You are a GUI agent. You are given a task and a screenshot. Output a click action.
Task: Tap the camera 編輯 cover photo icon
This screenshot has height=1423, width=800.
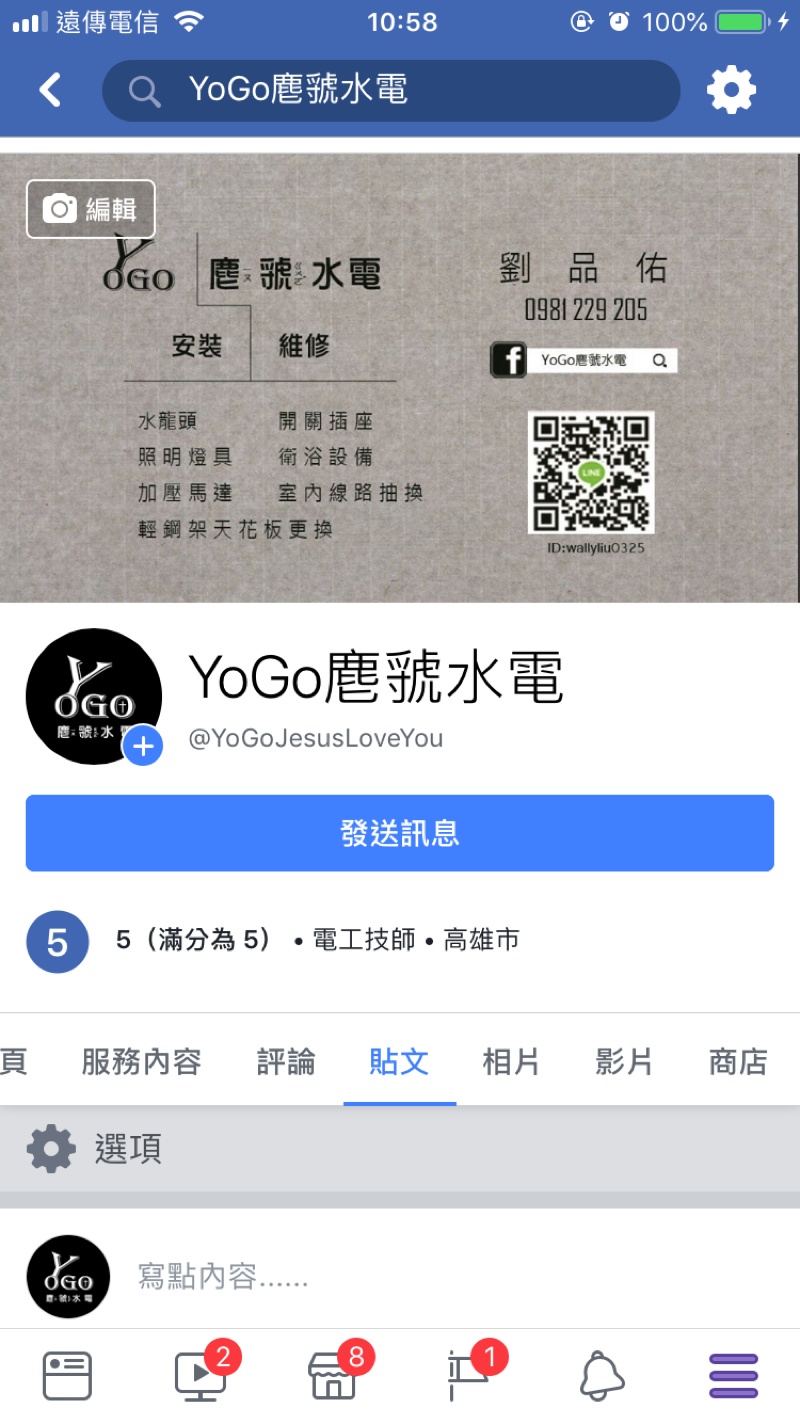90,209
